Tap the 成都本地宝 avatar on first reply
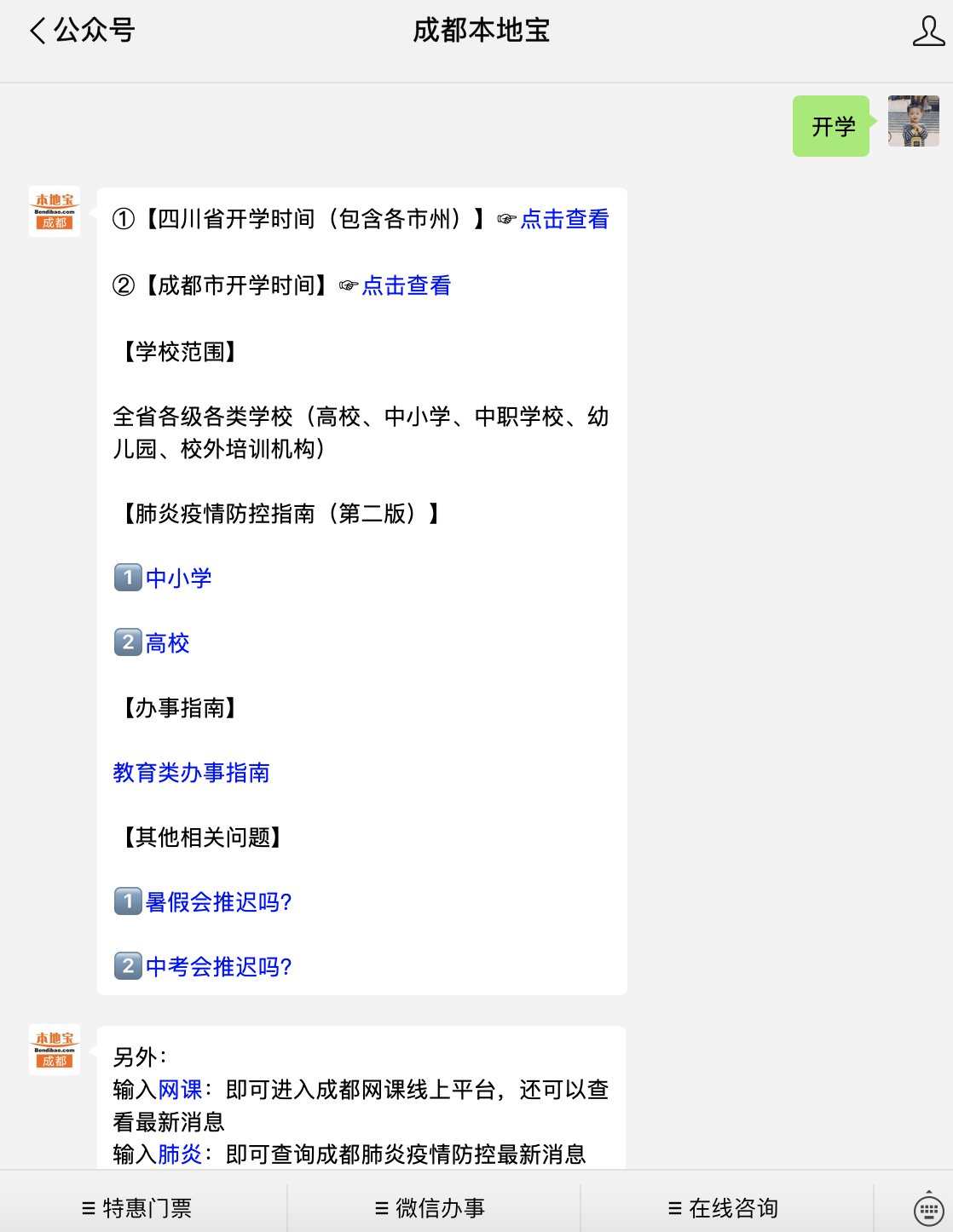This screenshot has height=1232, width=953. pos(55,211)
